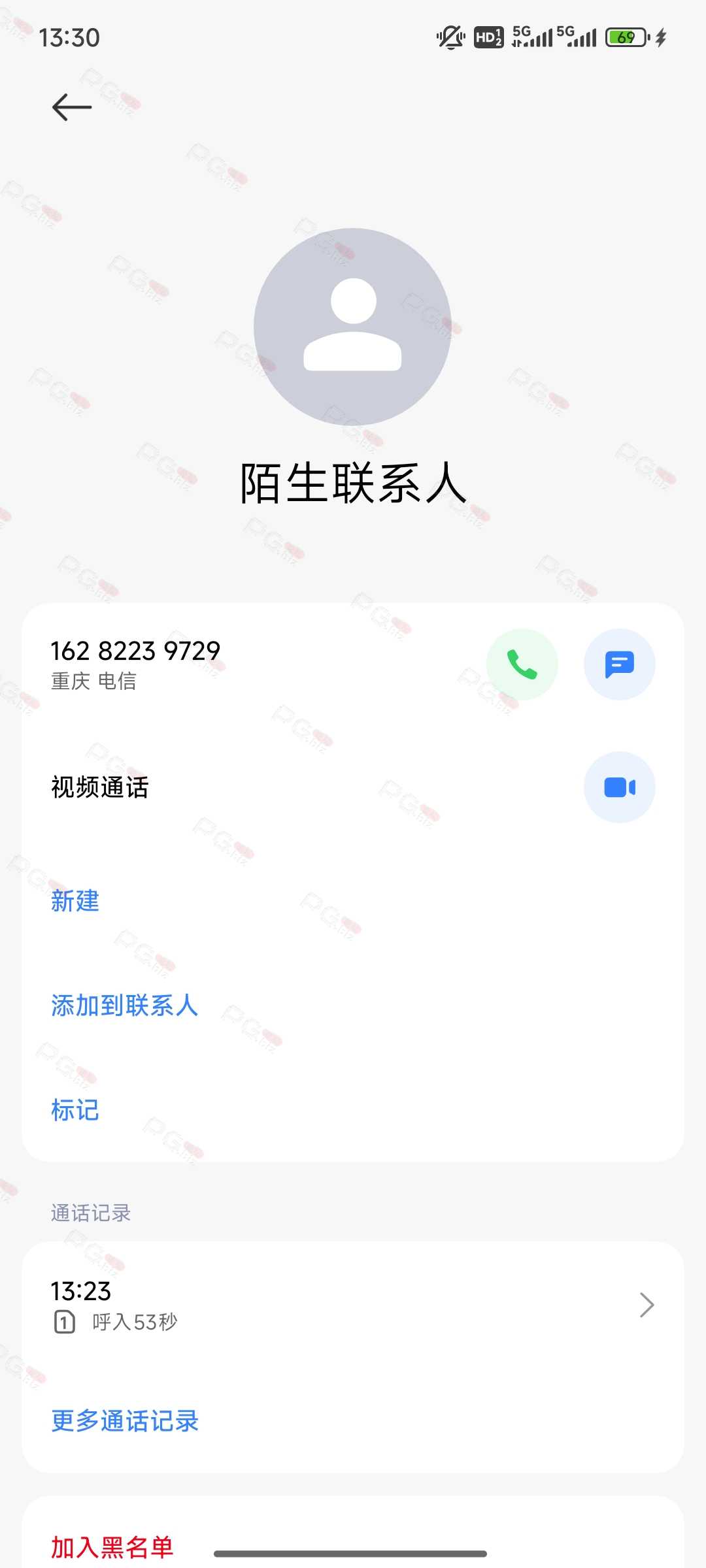
Task: Call 162 8223 9729 with the green phone icon
Action: click(x=522, y=664)
